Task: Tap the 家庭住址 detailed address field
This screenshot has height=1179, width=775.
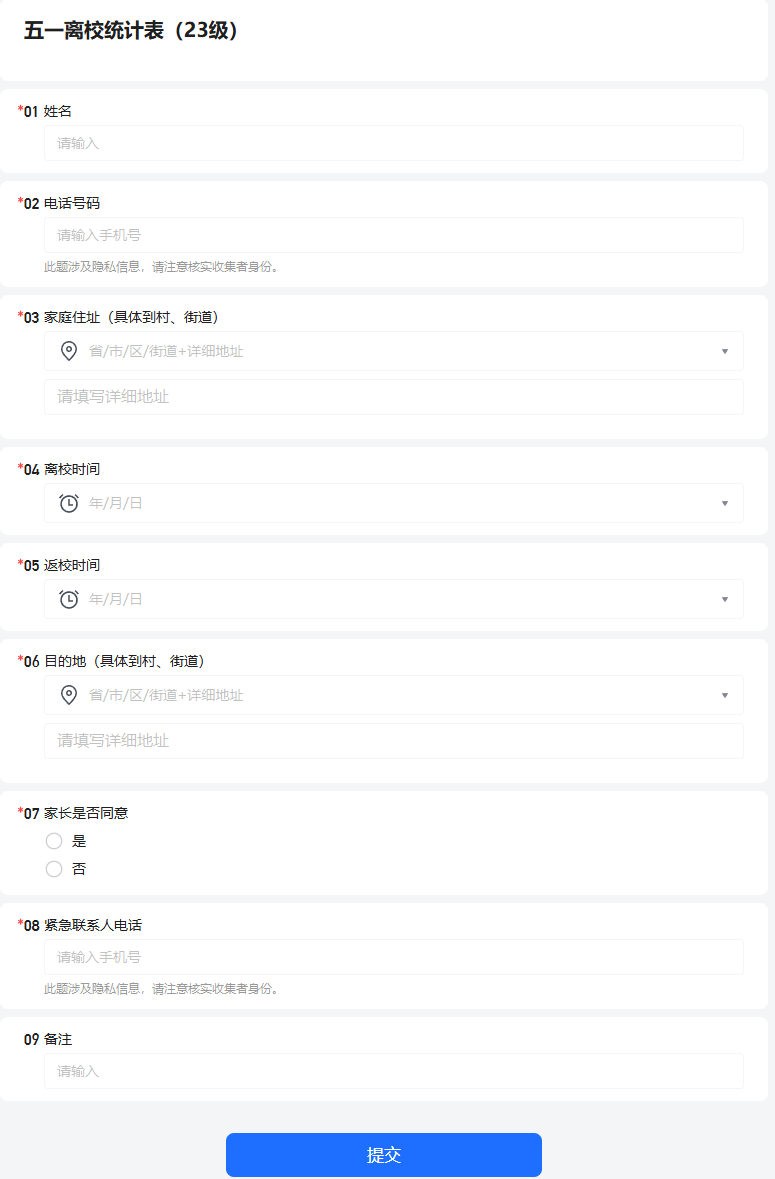Action: 393,397
